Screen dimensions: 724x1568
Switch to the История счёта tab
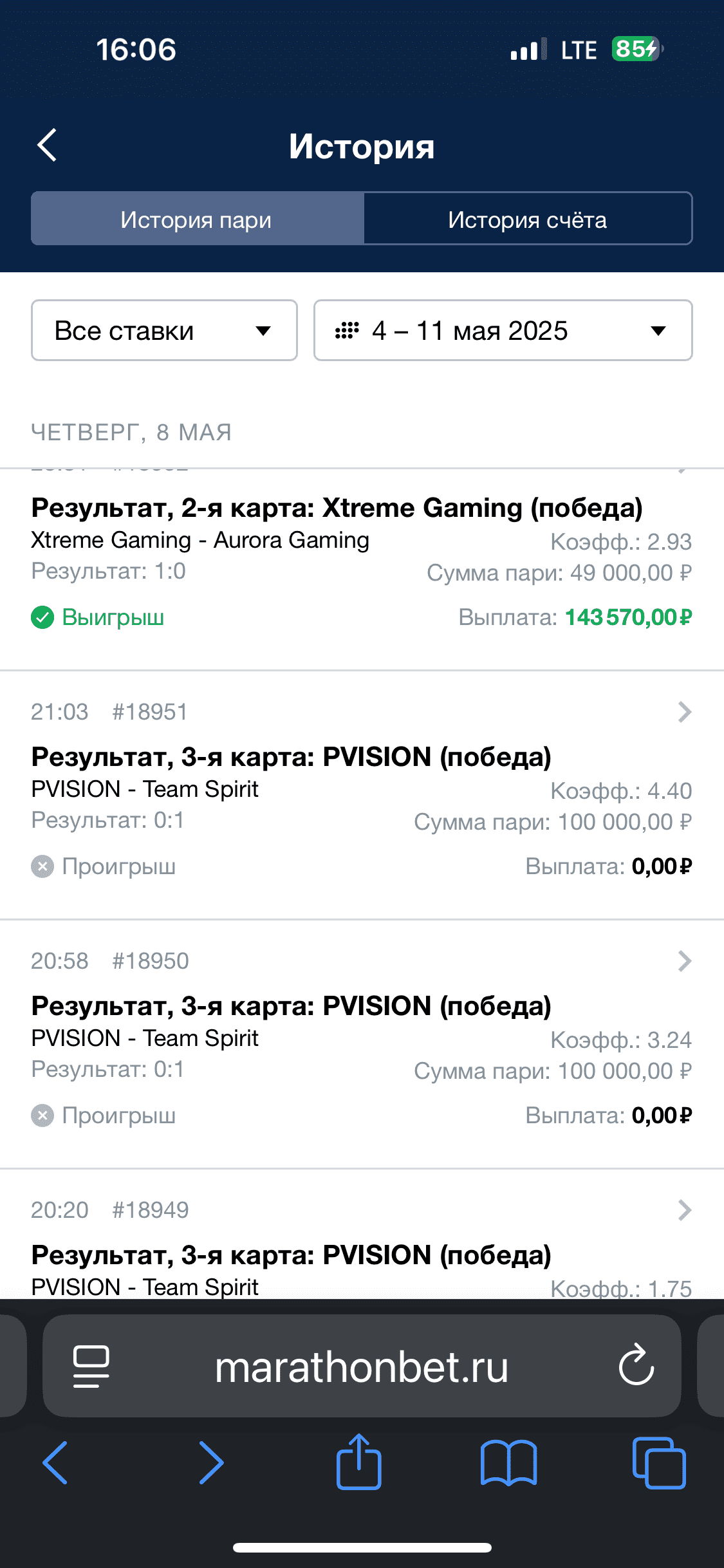click(x=528, y=219)
